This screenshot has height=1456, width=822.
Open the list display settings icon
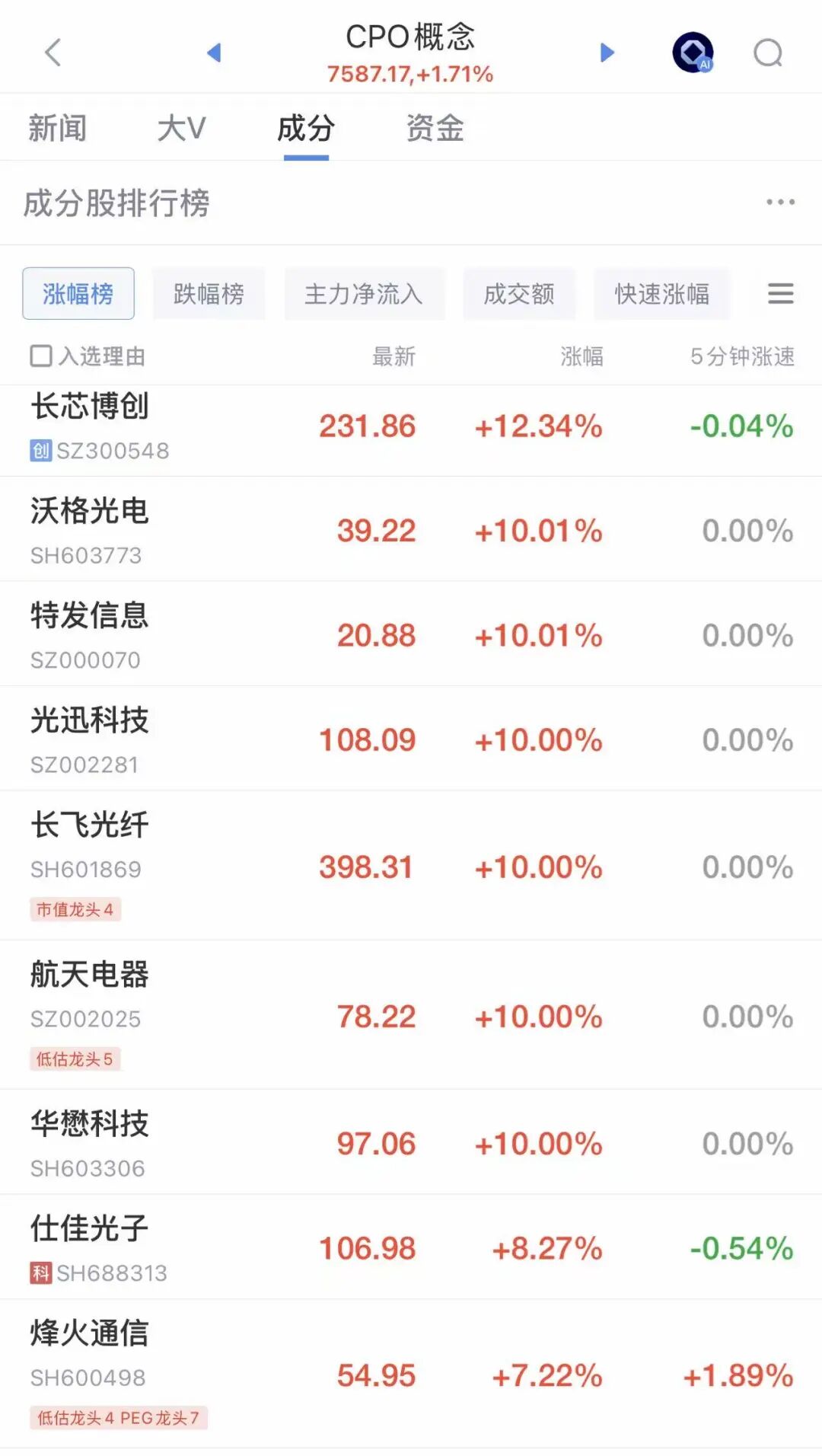(780, 294)
